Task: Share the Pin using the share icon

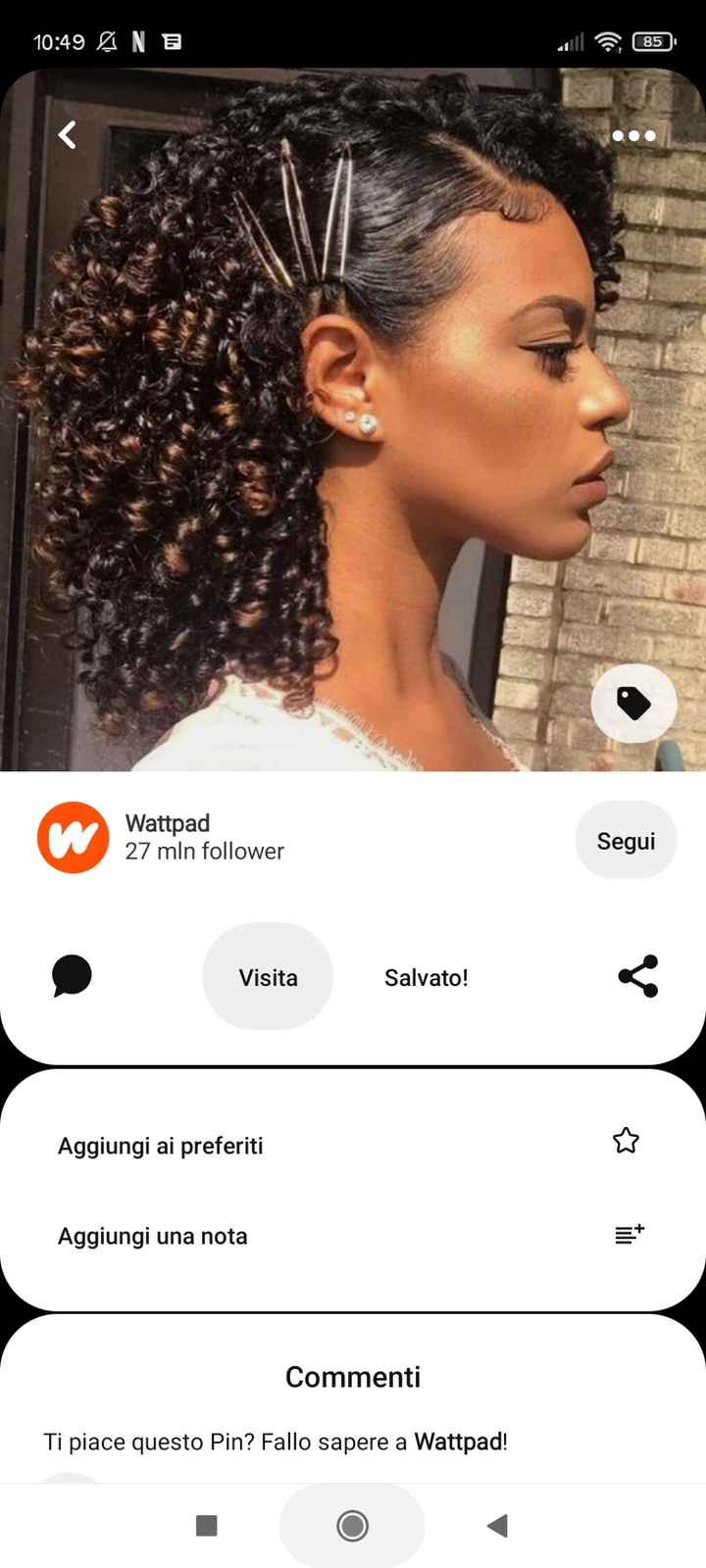Action: click(637, 975)
